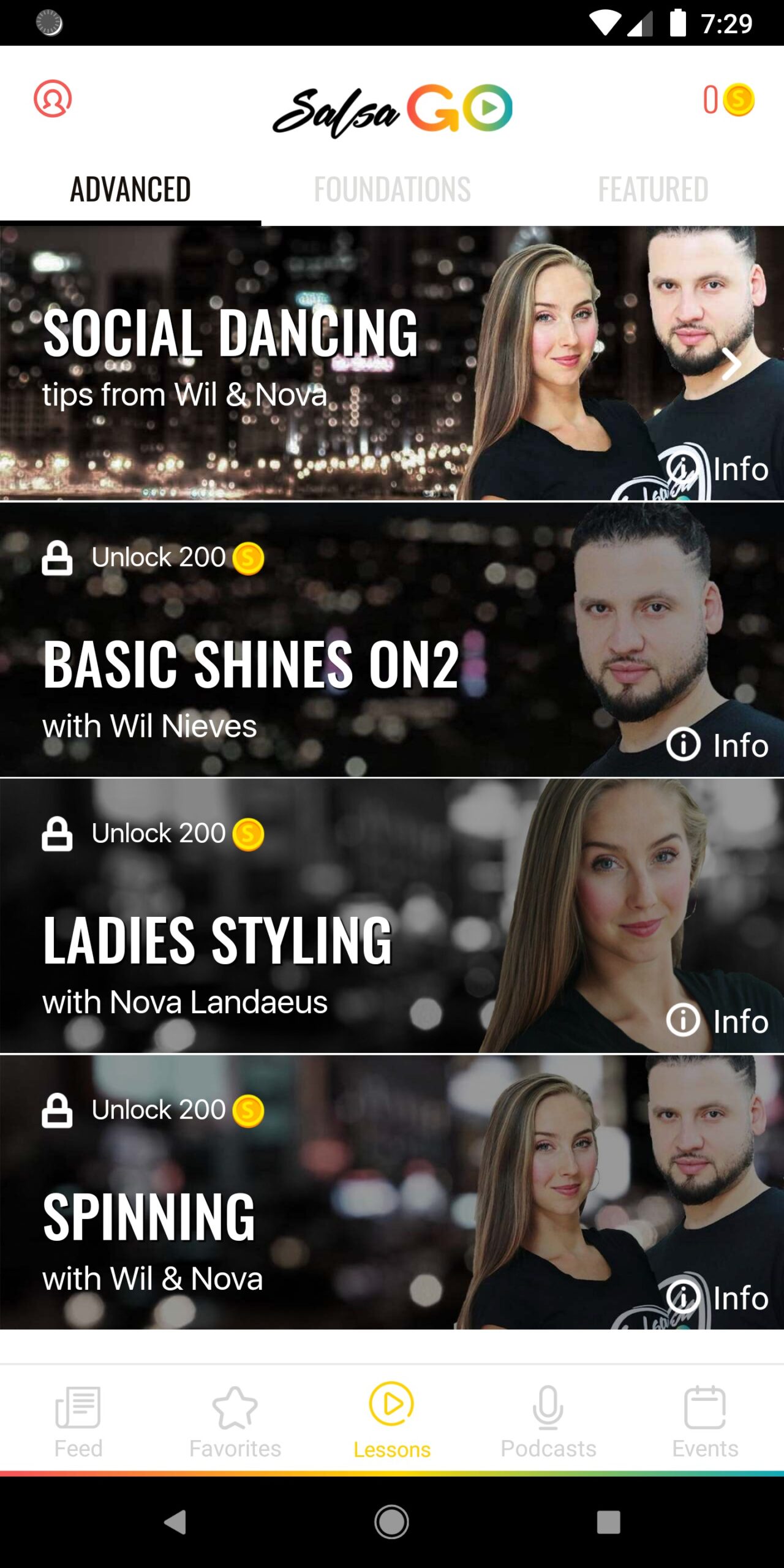Open the Basic Shines On2 card
The image size is (784, 1568).
tap(392, 639)
